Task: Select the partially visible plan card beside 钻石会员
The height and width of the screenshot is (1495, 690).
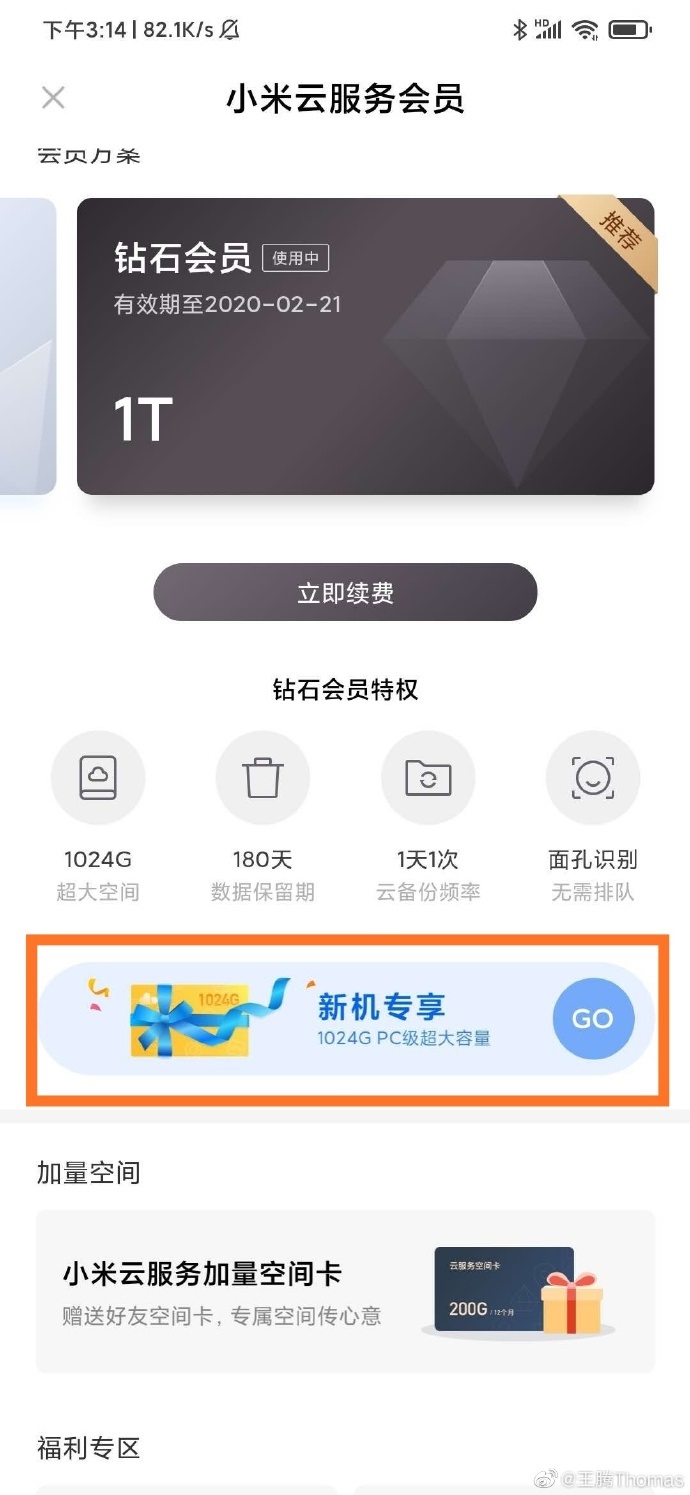Action: pyautogui.click(x=27, y=346)
